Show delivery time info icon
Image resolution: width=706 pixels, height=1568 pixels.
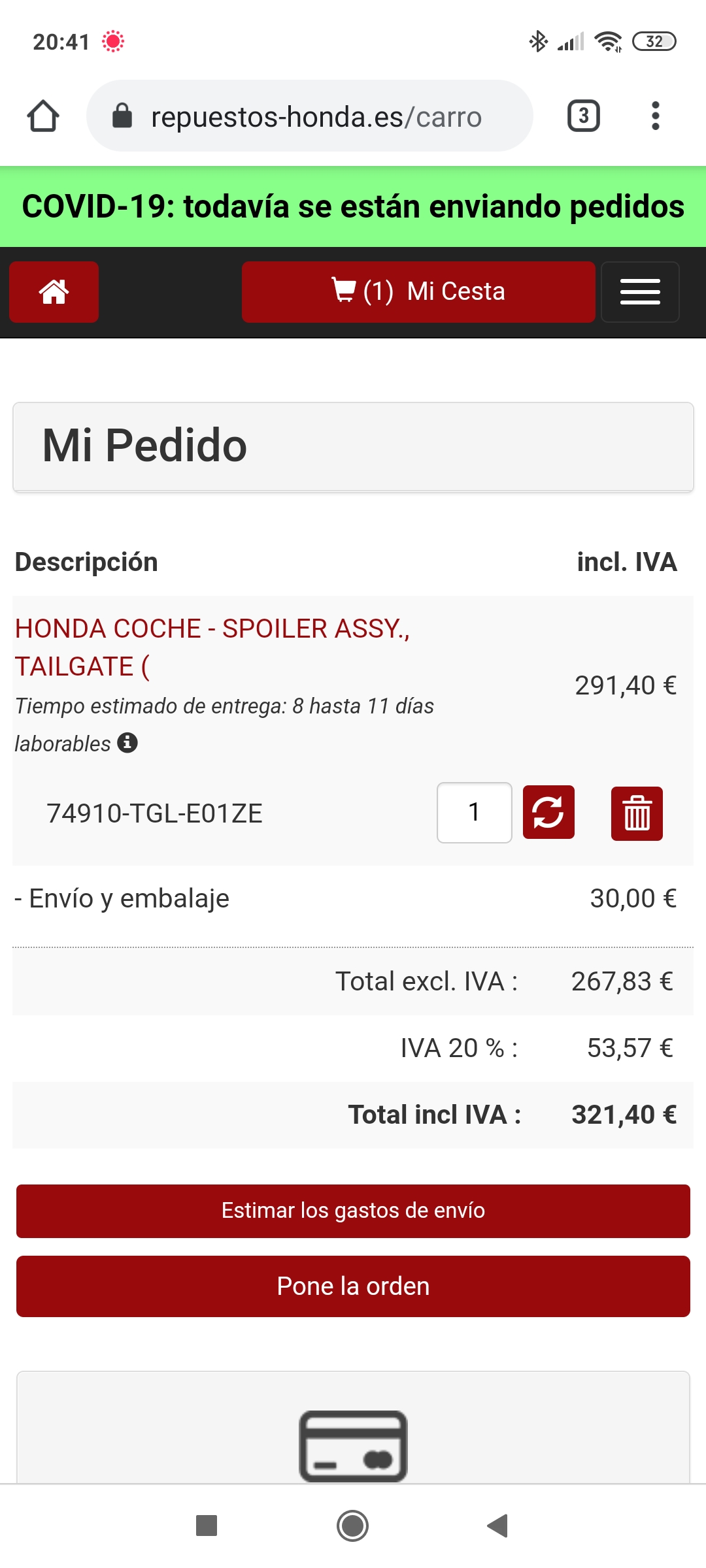click(x=127, y=743)
